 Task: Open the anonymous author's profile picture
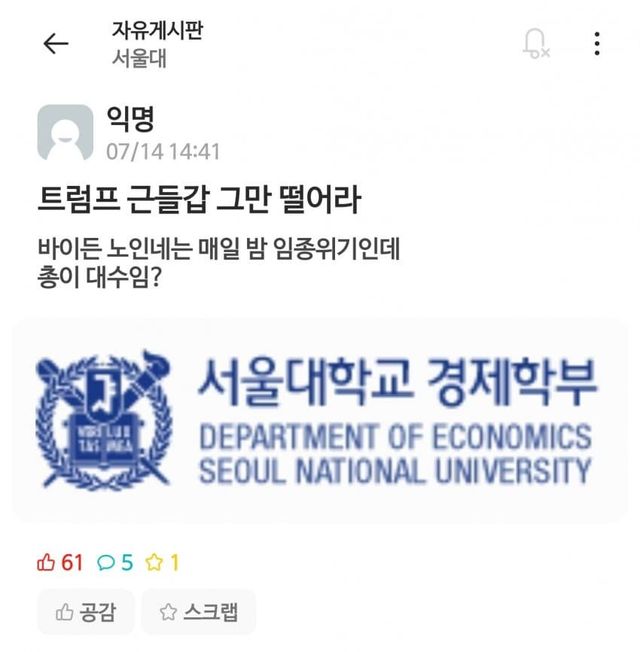[66, 133]
